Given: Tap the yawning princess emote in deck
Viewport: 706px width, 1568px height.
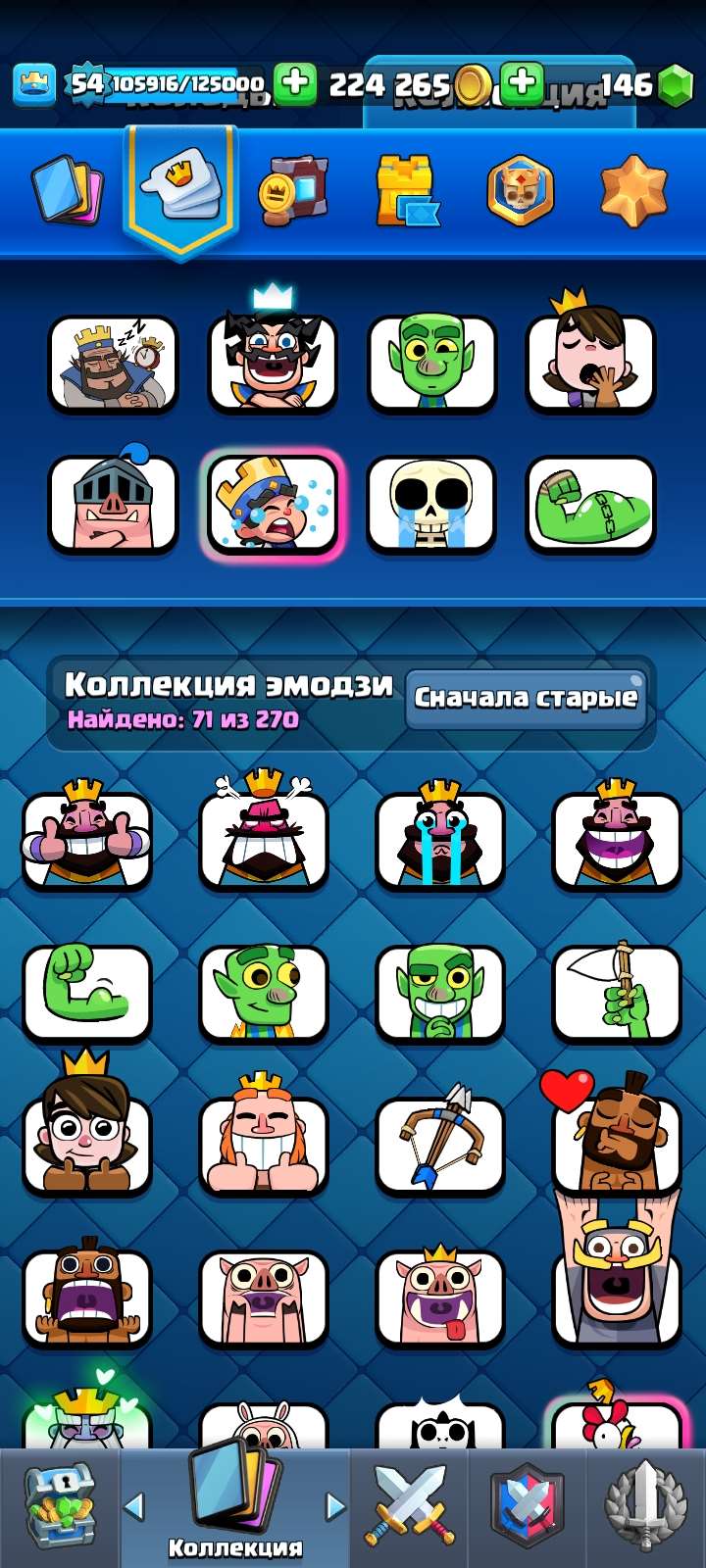Looking at the screenshot, I should tap(590, 361).
